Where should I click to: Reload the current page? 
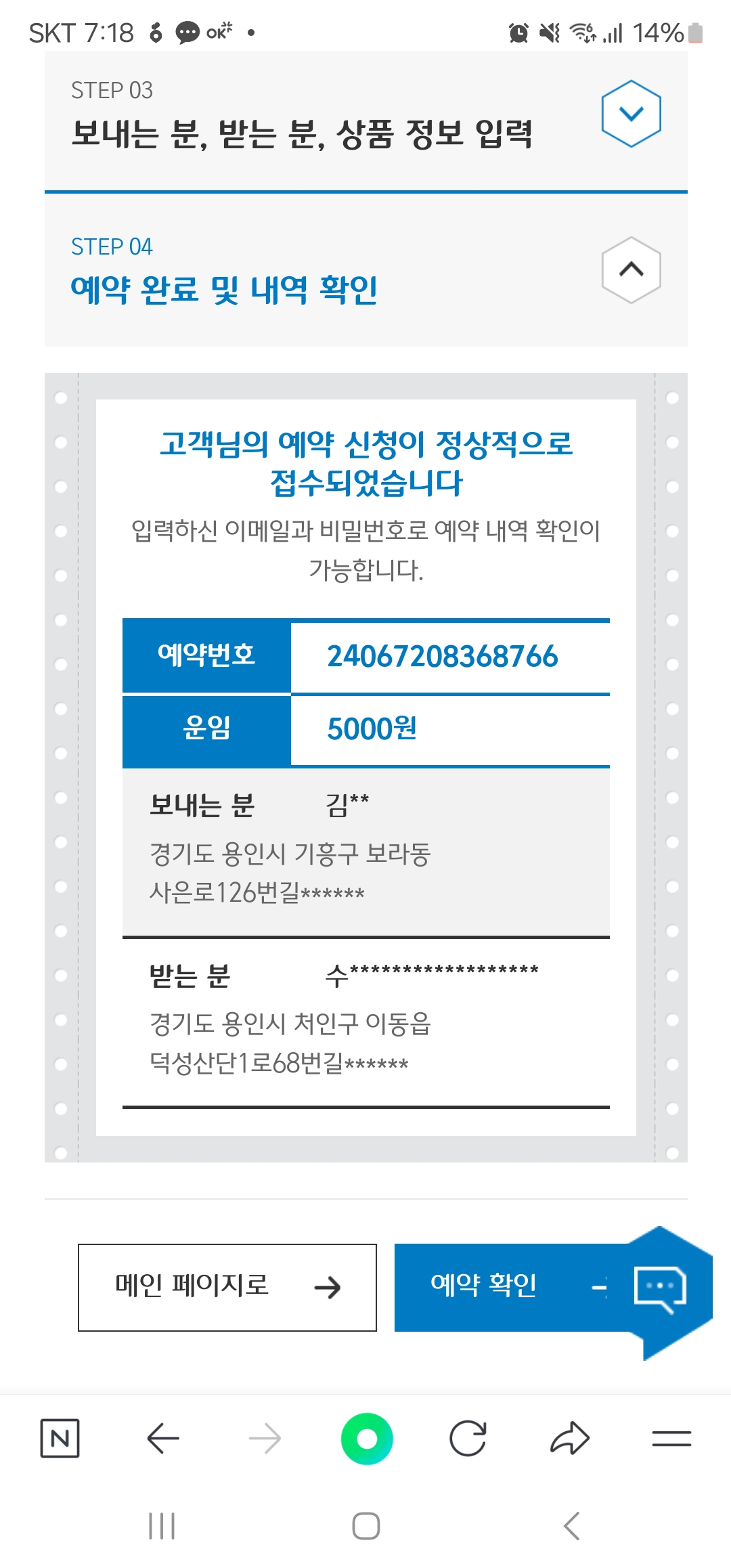468,1438
